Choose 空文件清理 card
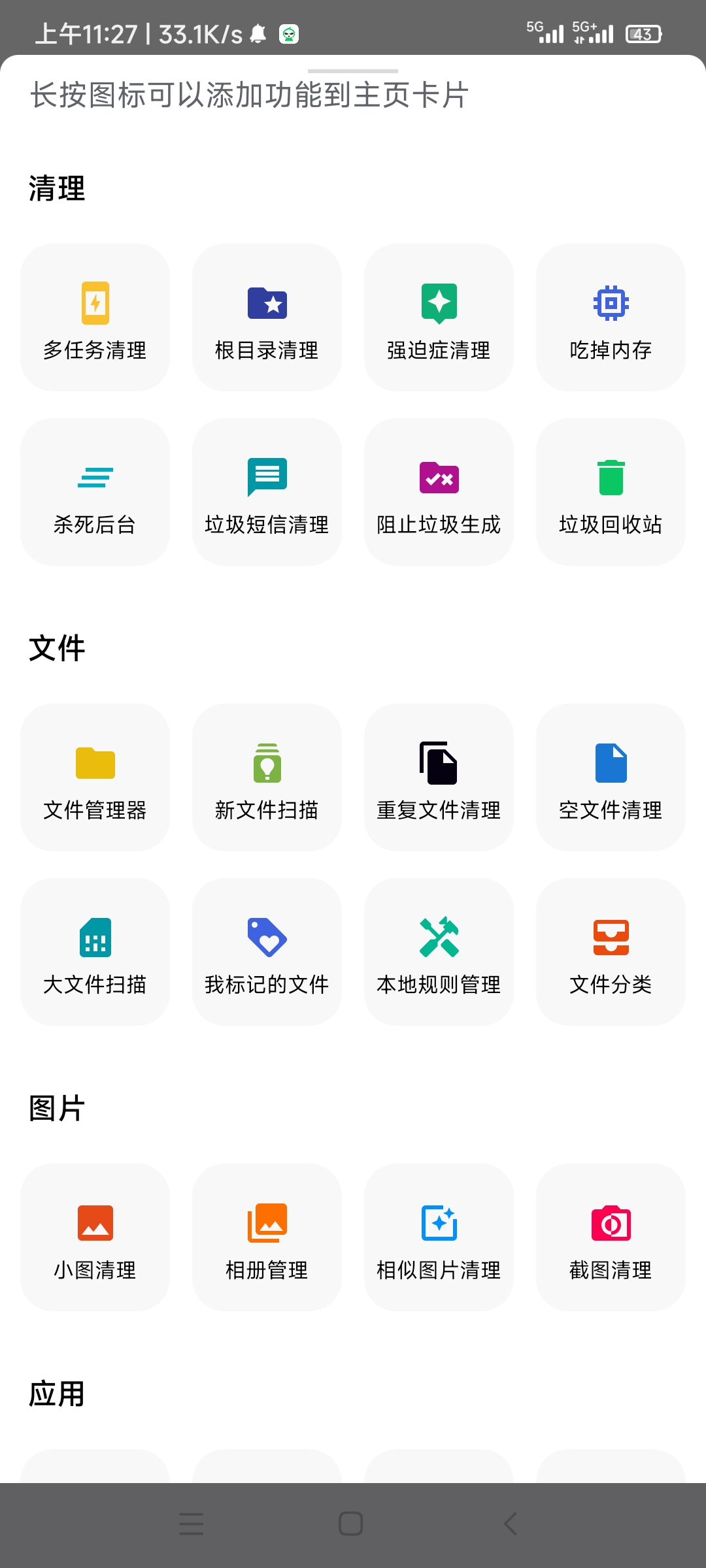The height and width of the screenshot is (1568, 706). tap(611, 778)
